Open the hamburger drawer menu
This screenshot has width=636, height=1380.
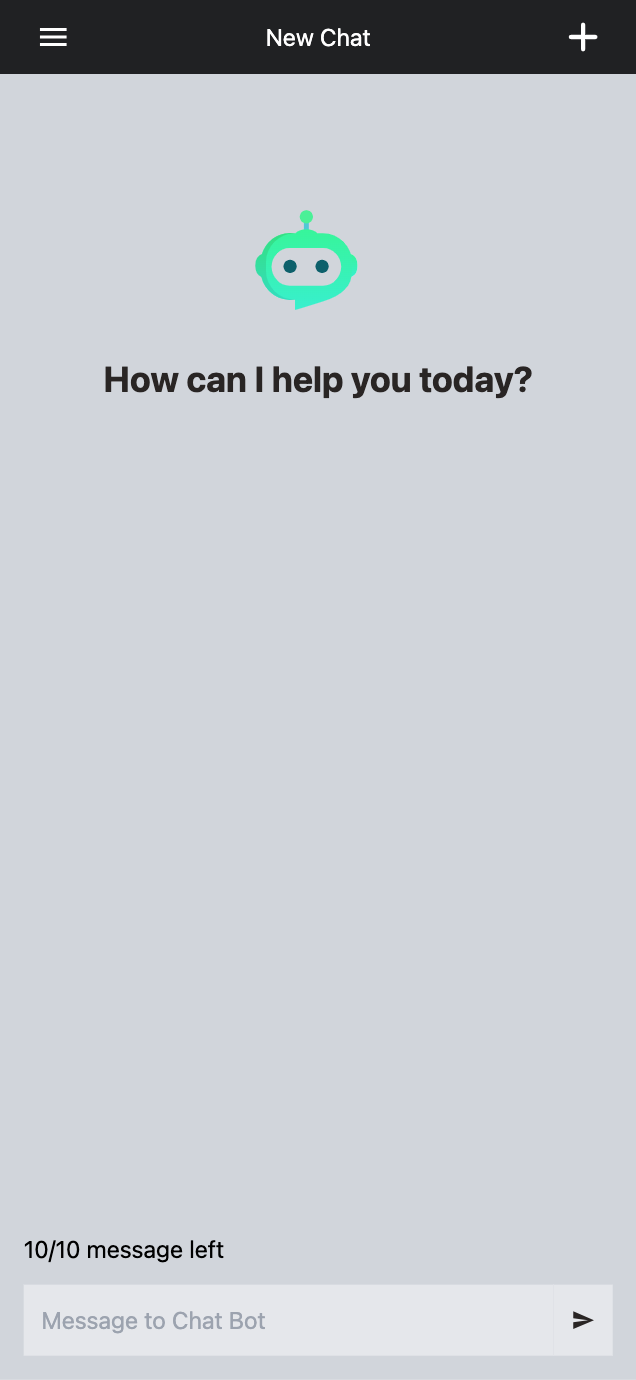click(x=53, y=38)
